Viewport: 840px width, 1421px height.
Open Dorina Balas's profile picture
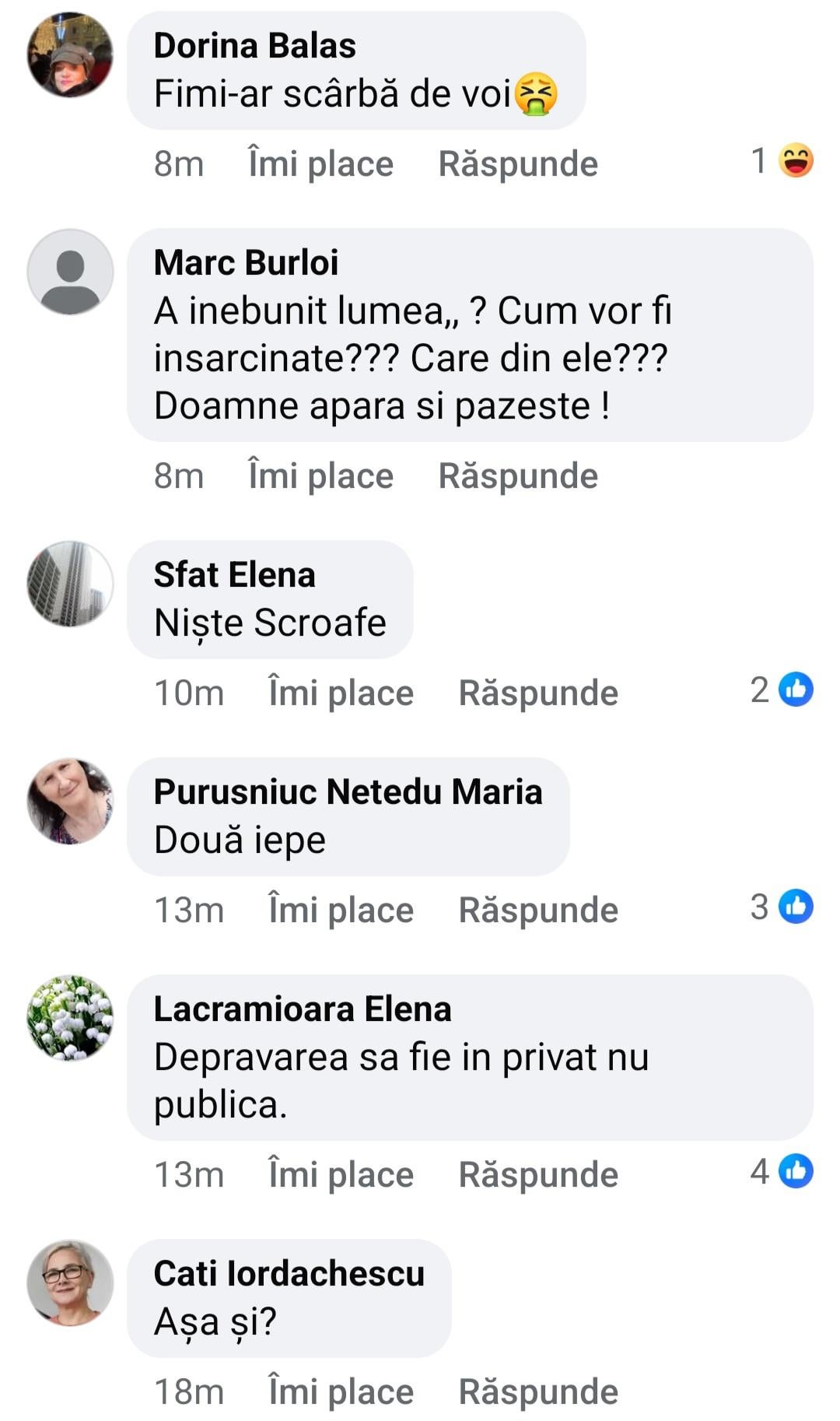tap(70, 54)
